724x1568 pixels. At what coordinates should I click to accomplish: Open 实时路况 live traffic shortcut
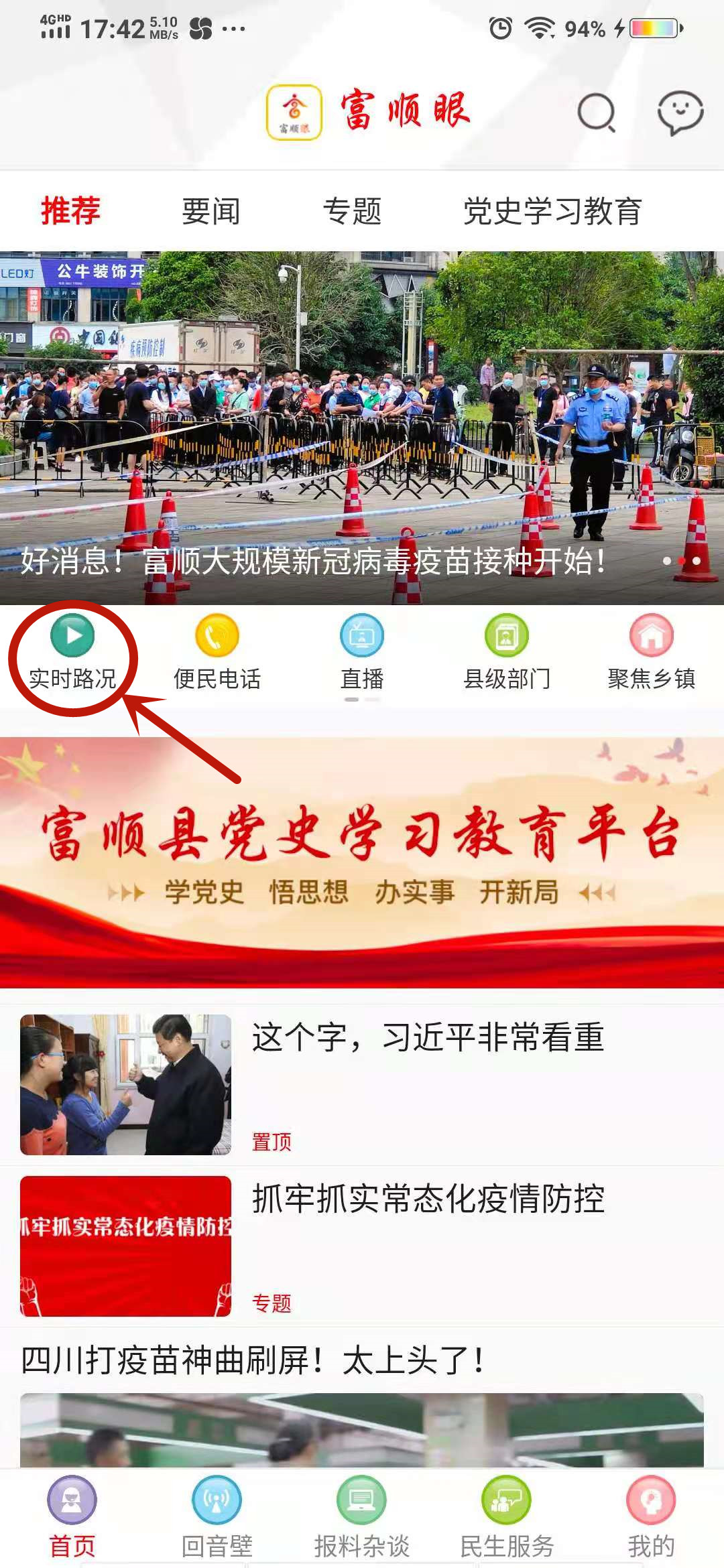click(x=72, y=653)
